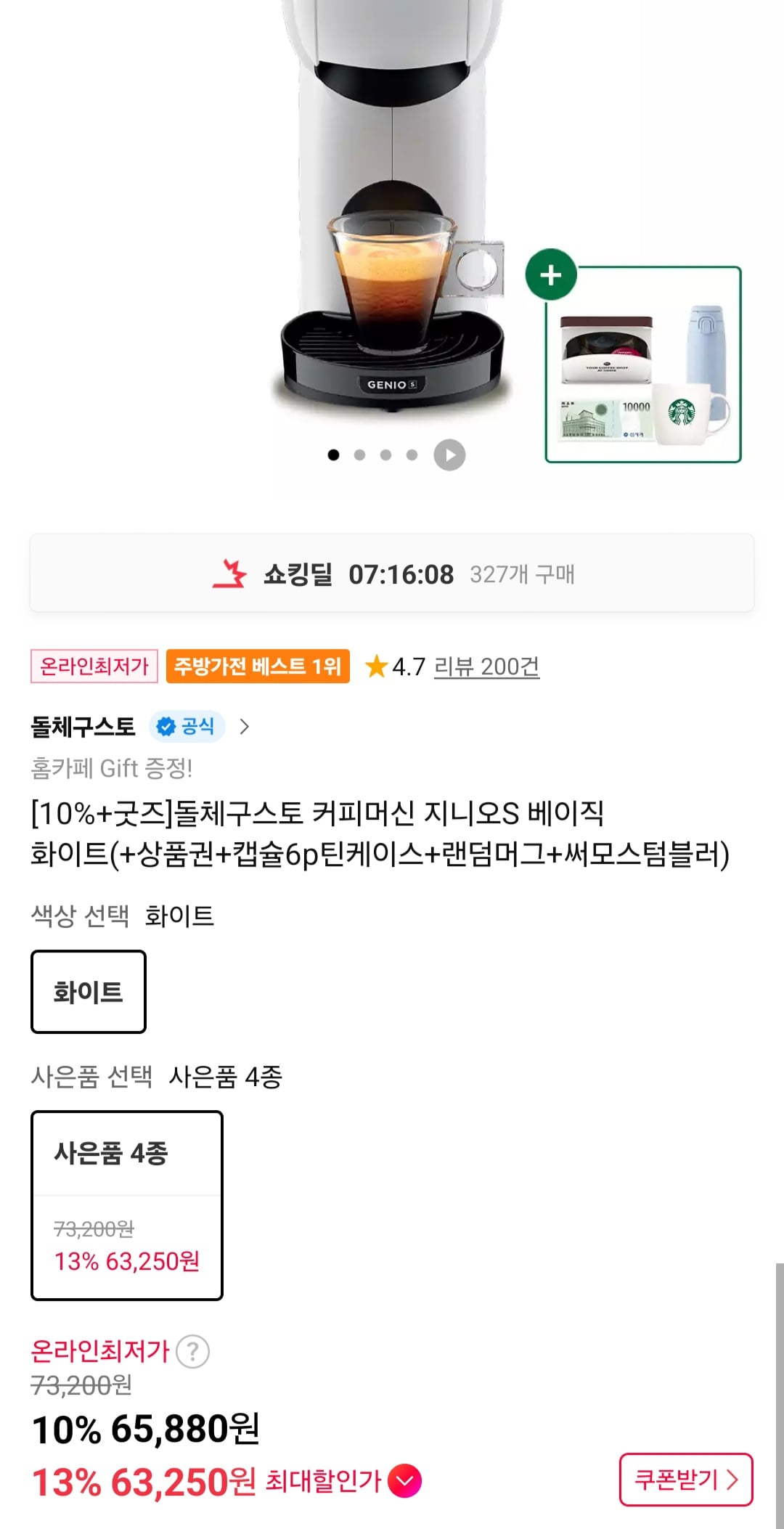Open brand page via chevron next to 공식
The image size is (784, 1529).
(x=246, y=726)
